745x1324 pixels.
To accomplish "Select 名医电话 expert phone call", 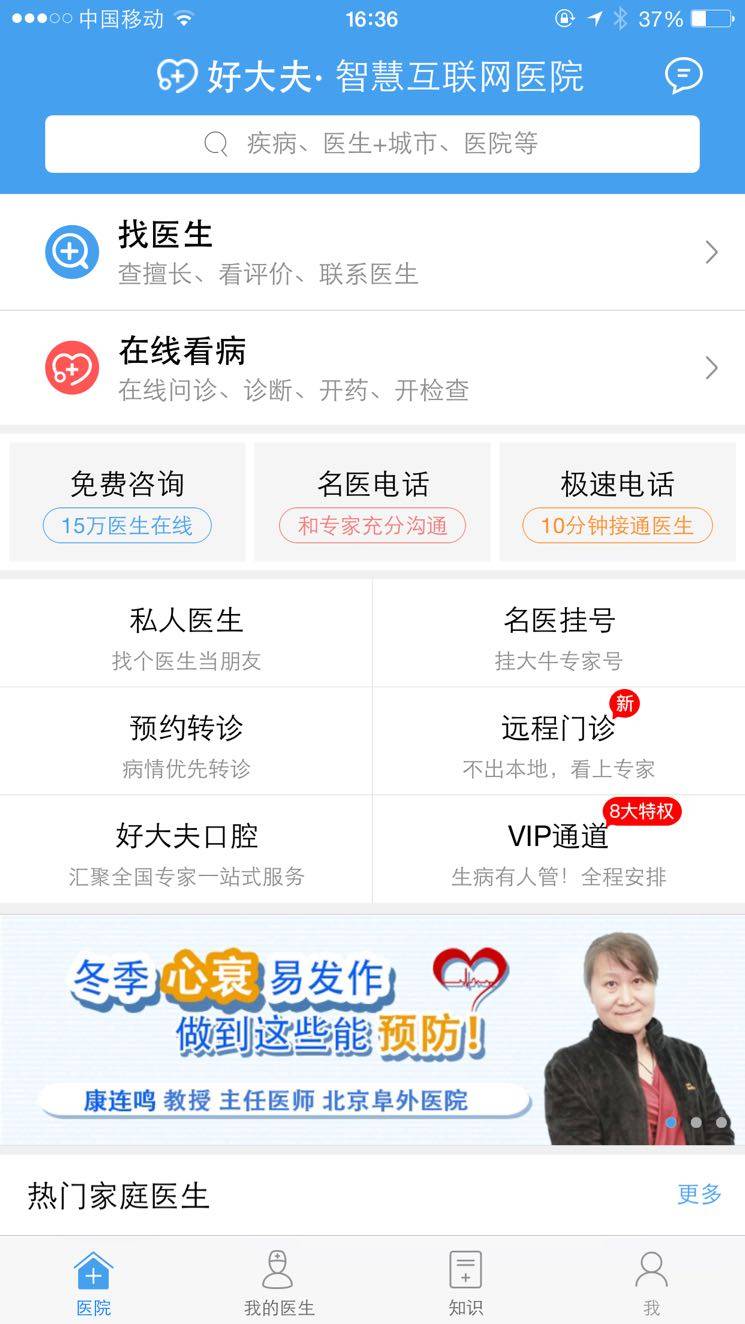I will (x=372, y=502).
